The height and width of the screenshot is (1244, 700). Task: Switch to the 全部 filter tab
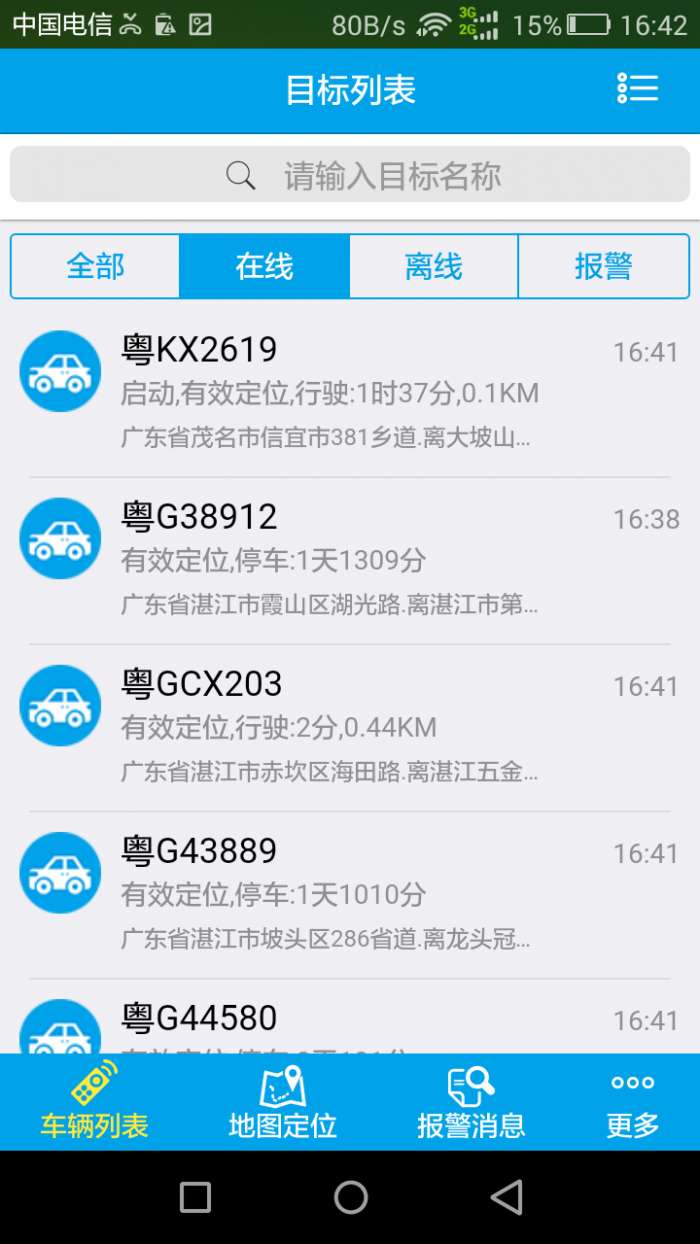click(96, 267)
